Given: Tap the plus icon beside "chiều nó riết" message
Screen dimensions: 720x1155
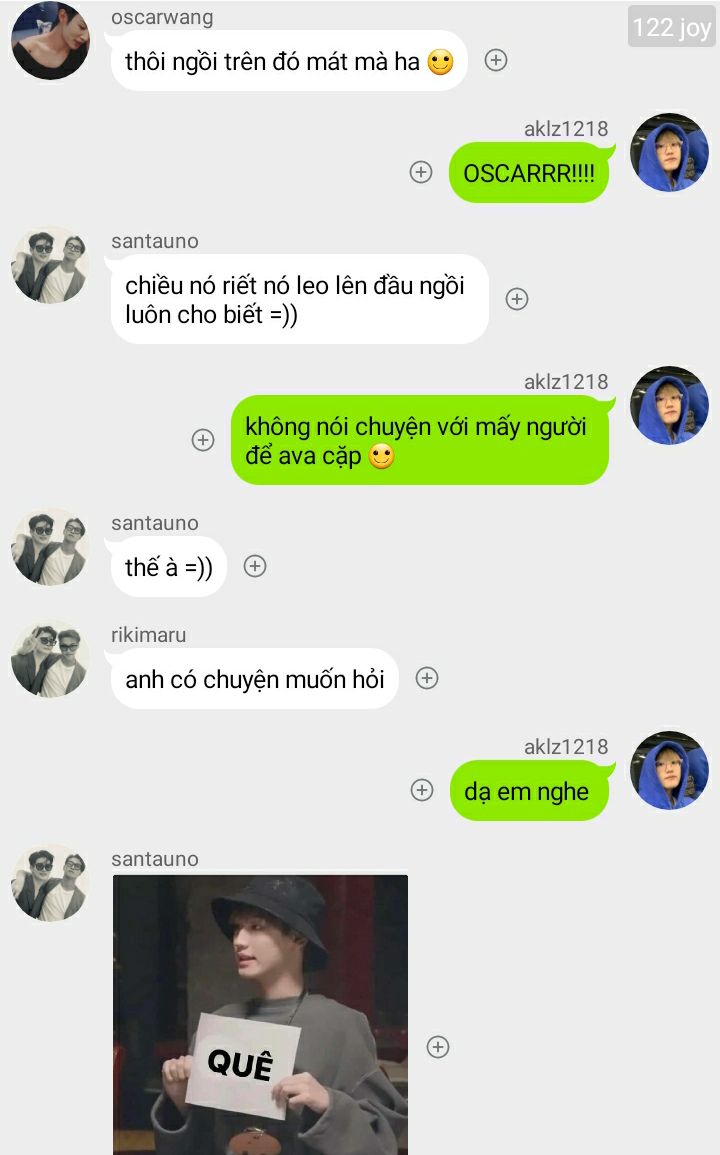Looking at the screenshot, I should click(517, 299).
